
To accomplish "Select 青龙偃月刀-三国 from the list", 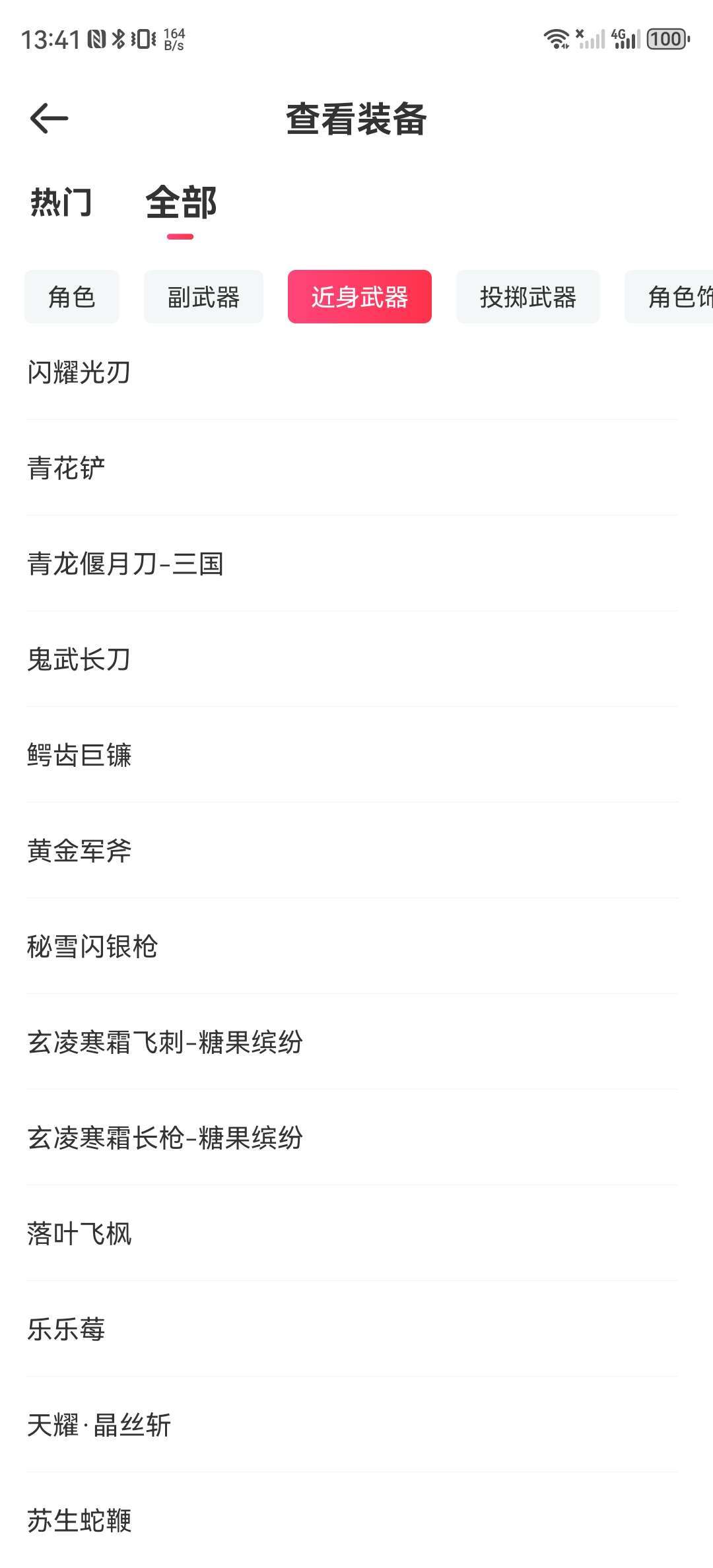I will 125,564.
